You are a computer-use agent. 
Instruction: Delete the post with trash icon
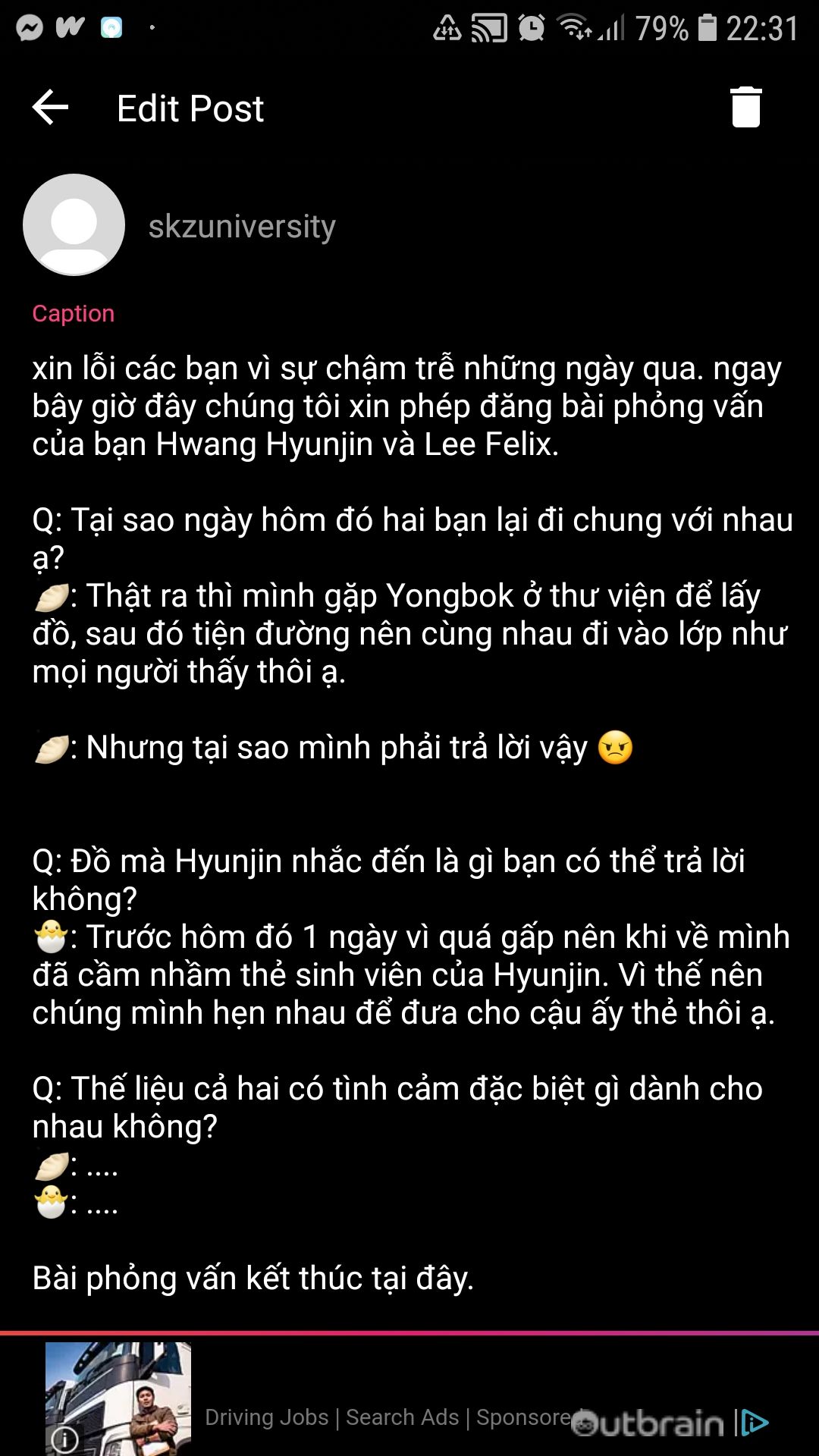(x=745, y=108)
